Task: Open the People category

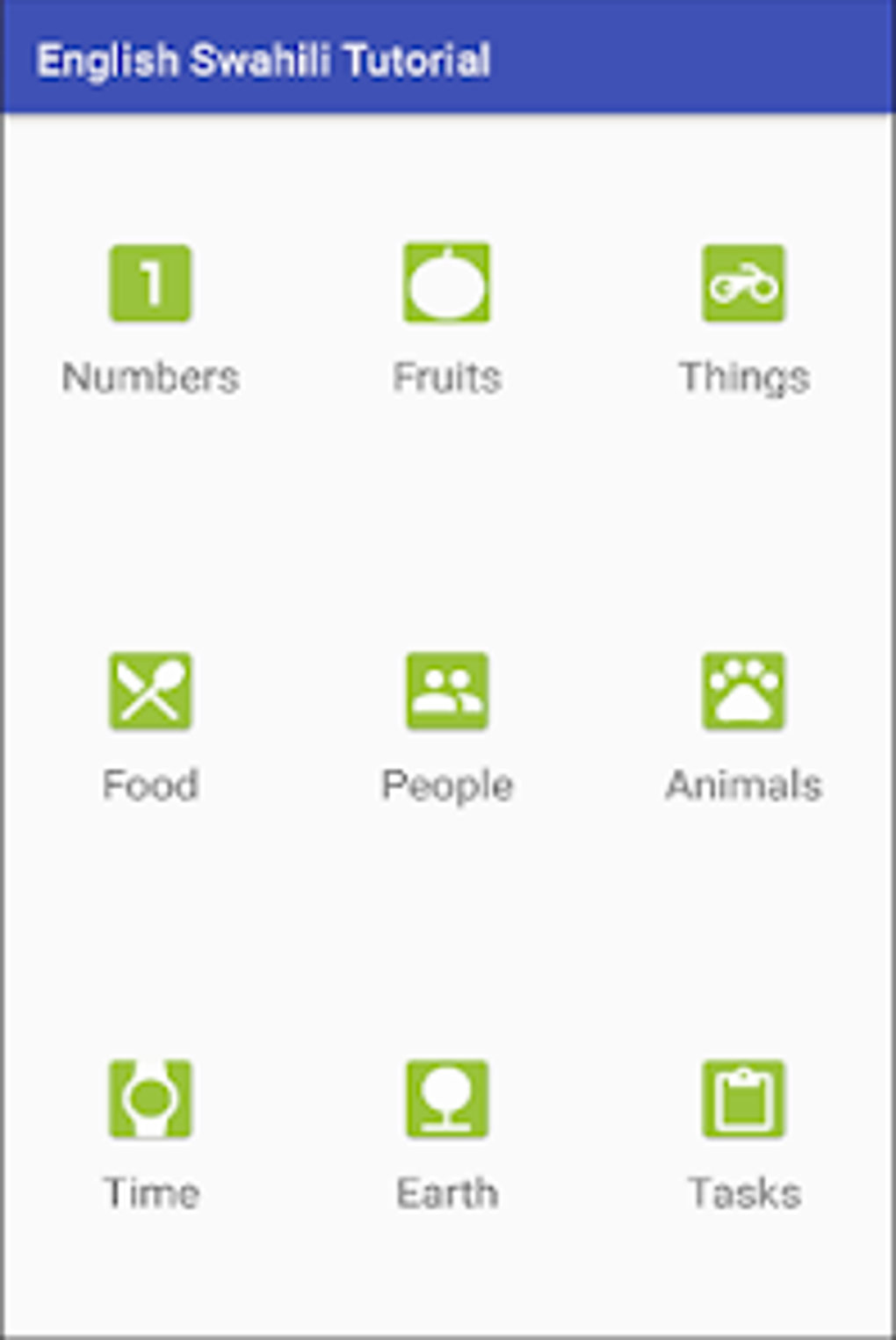Action: pos(446,692)
